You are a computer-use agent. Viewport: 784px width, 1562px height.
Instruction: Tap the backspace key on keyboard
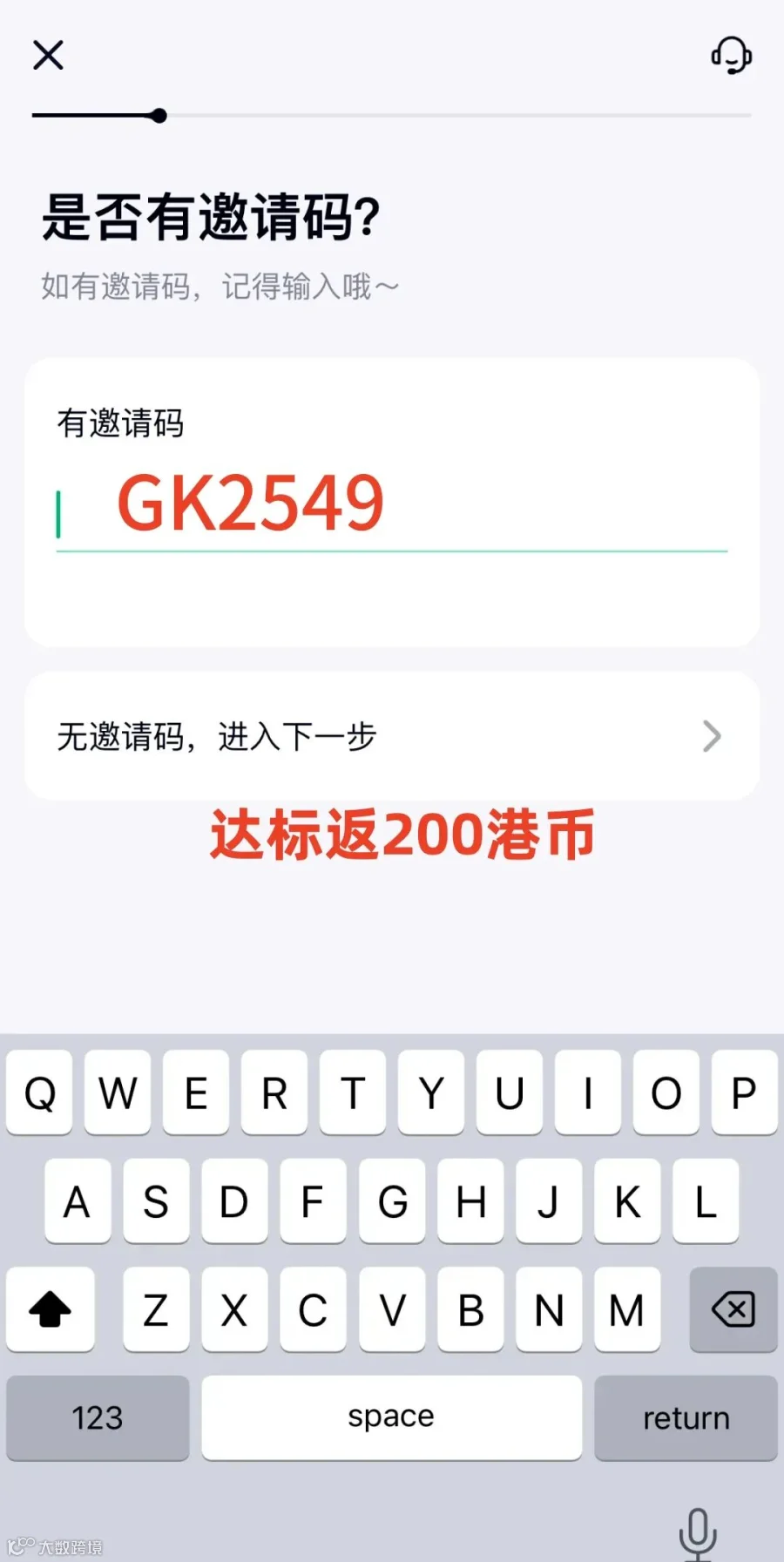coord(733,1309)
